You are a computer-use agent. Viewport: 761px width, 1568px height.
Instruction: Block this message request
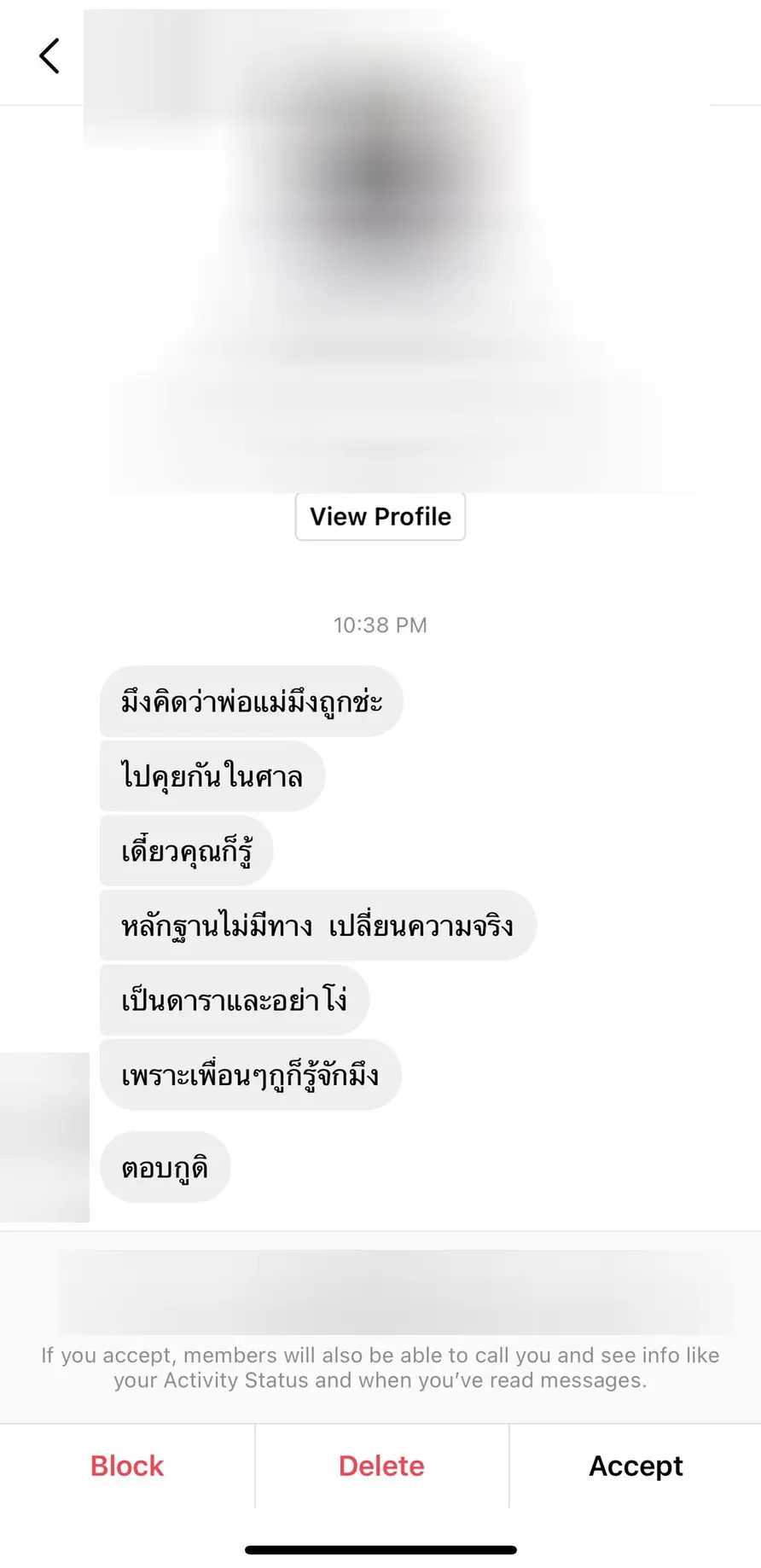(127, 1466)
